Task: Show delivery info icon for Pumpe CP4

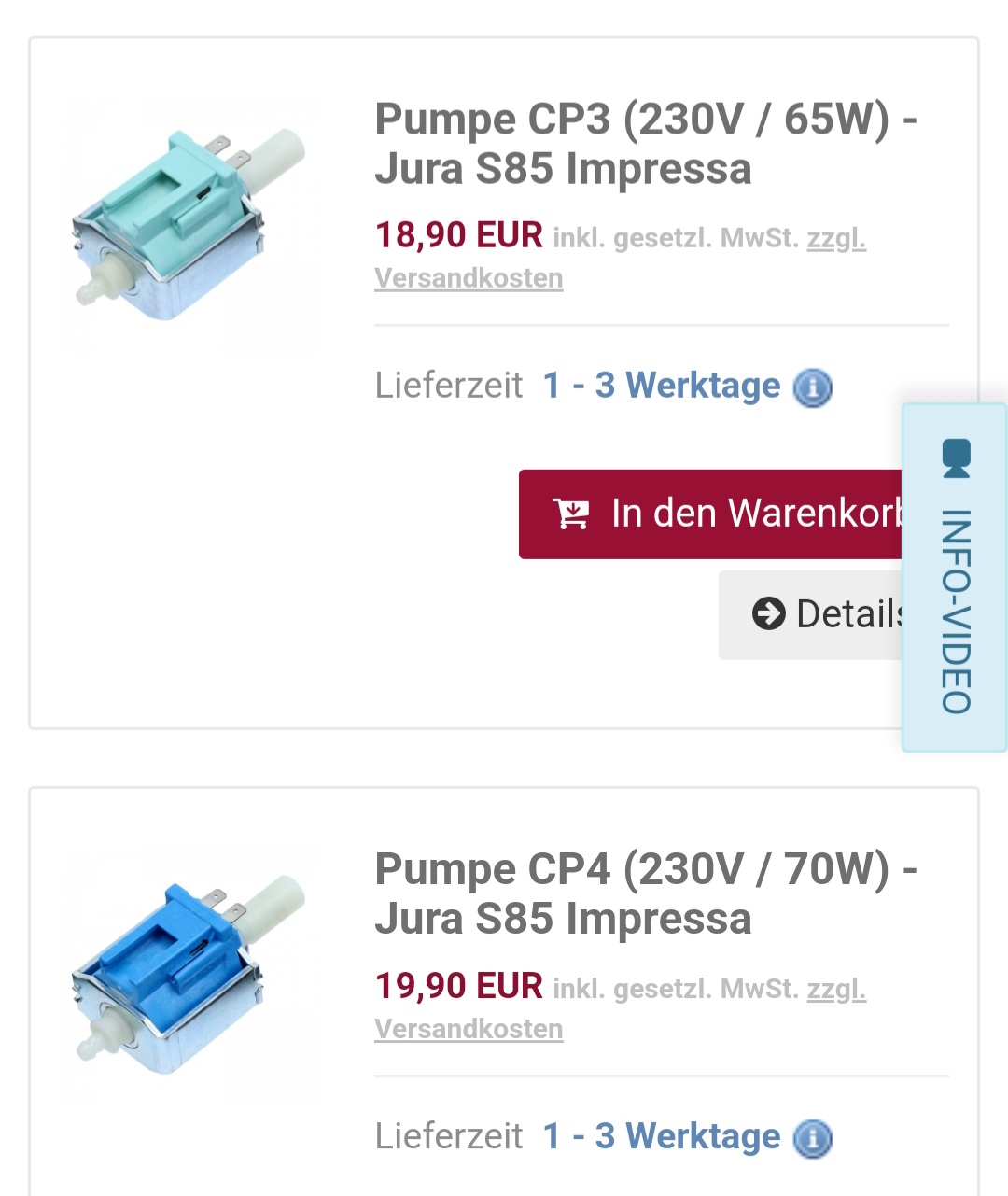Action: click(x=812, y=1138)
